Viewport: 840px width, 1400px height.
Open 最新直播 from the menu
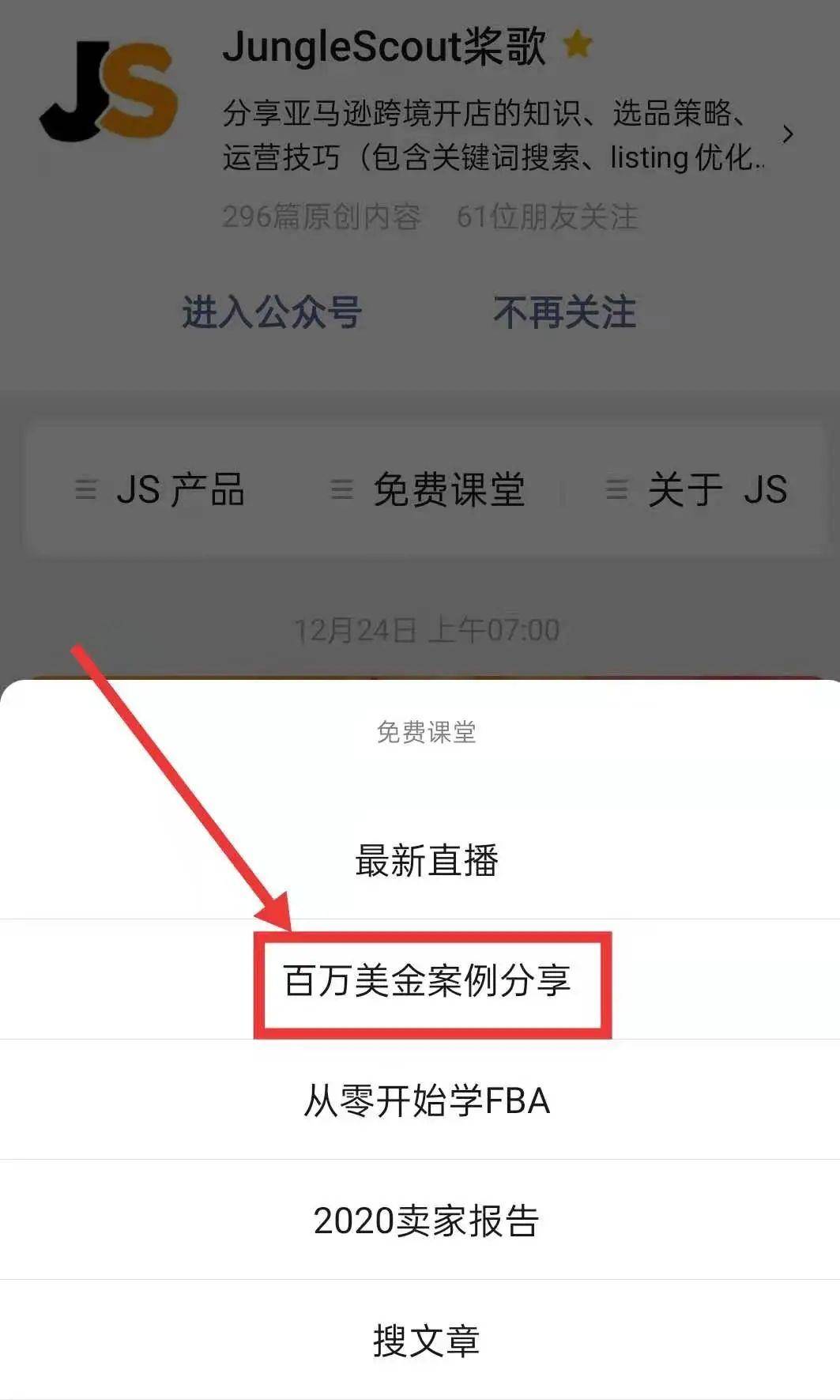[426, 860]
